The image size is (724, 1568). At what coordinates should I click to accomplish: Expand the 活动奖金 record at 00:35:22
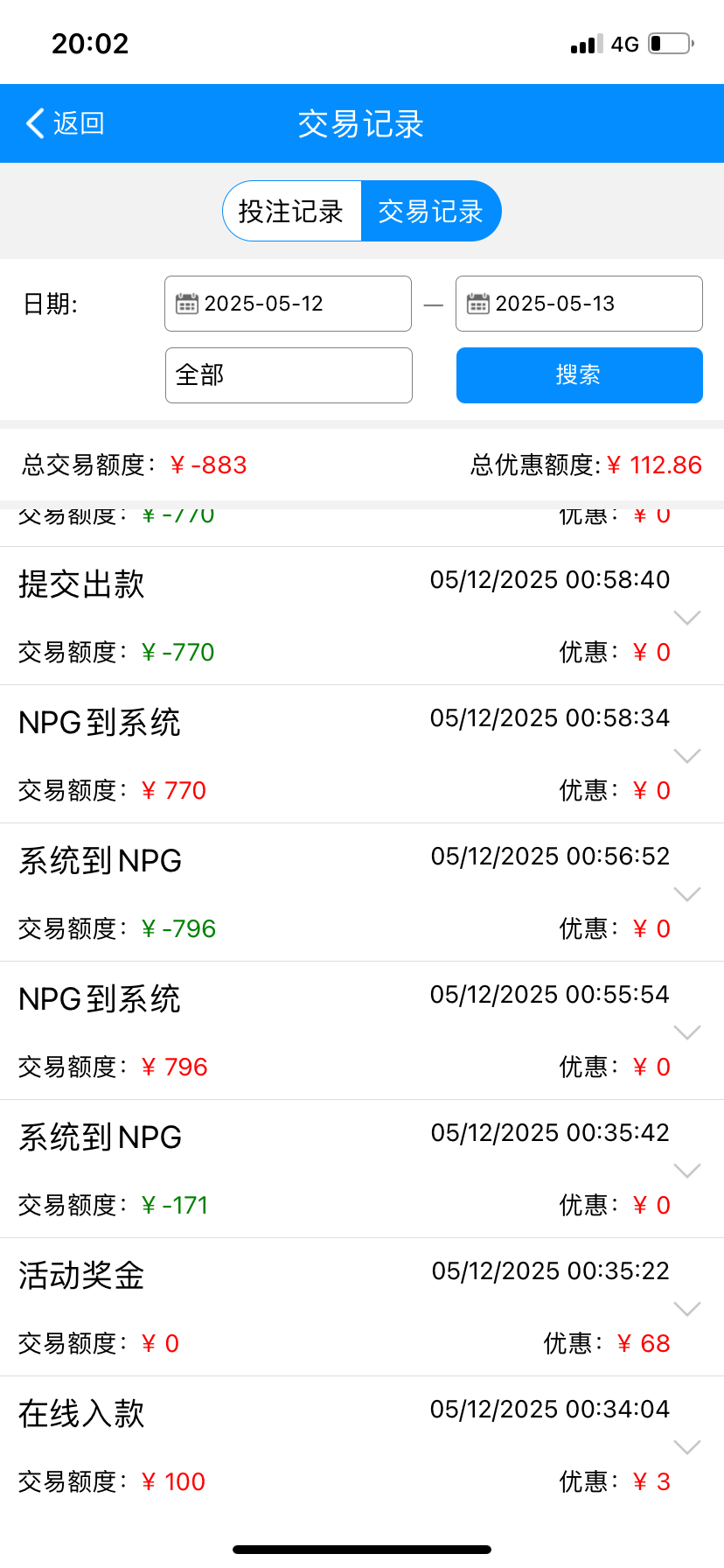(687, 1309)
